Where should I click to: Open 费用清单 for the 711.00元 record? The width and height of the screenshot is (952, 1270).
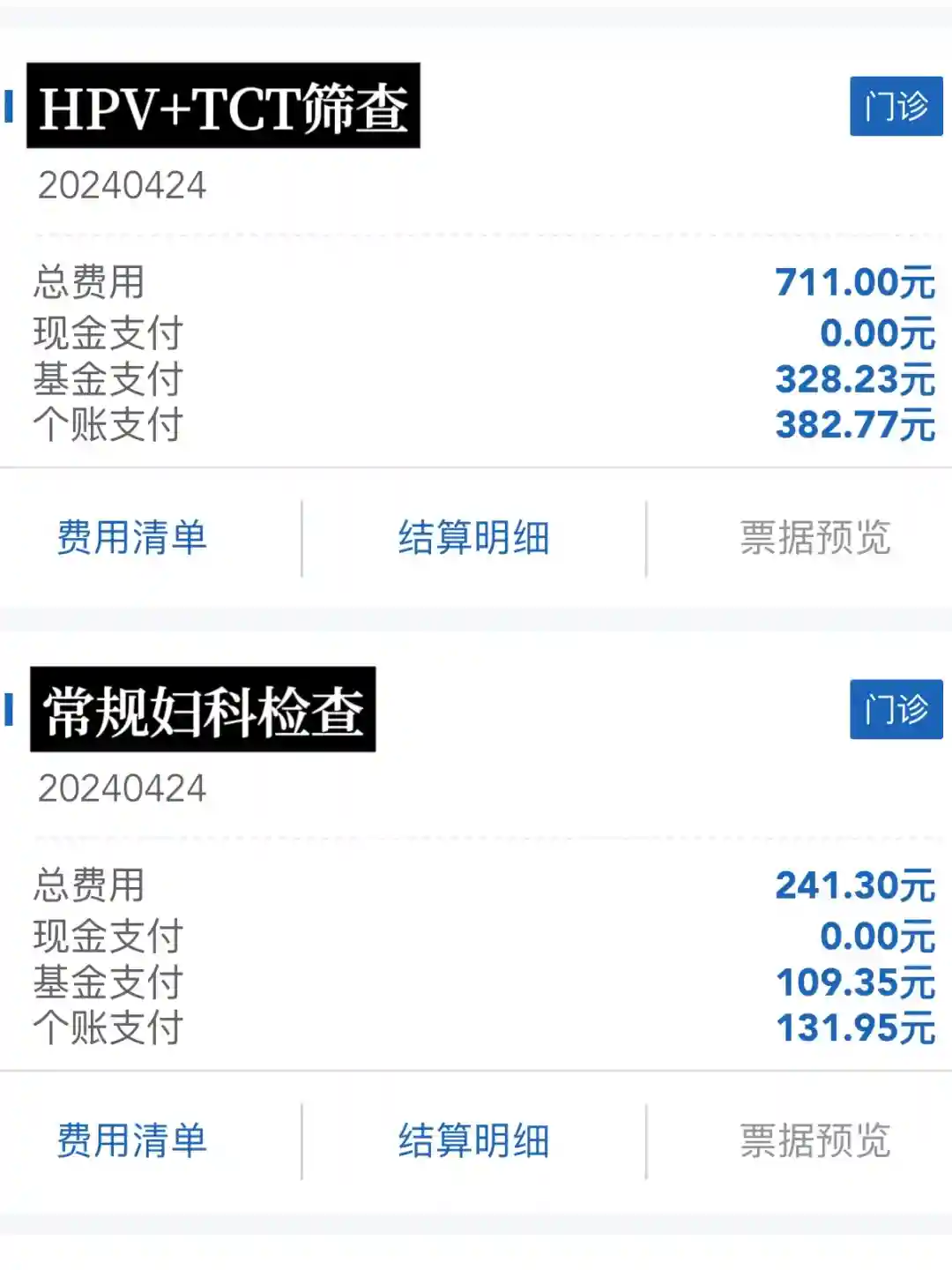point(132,538)
